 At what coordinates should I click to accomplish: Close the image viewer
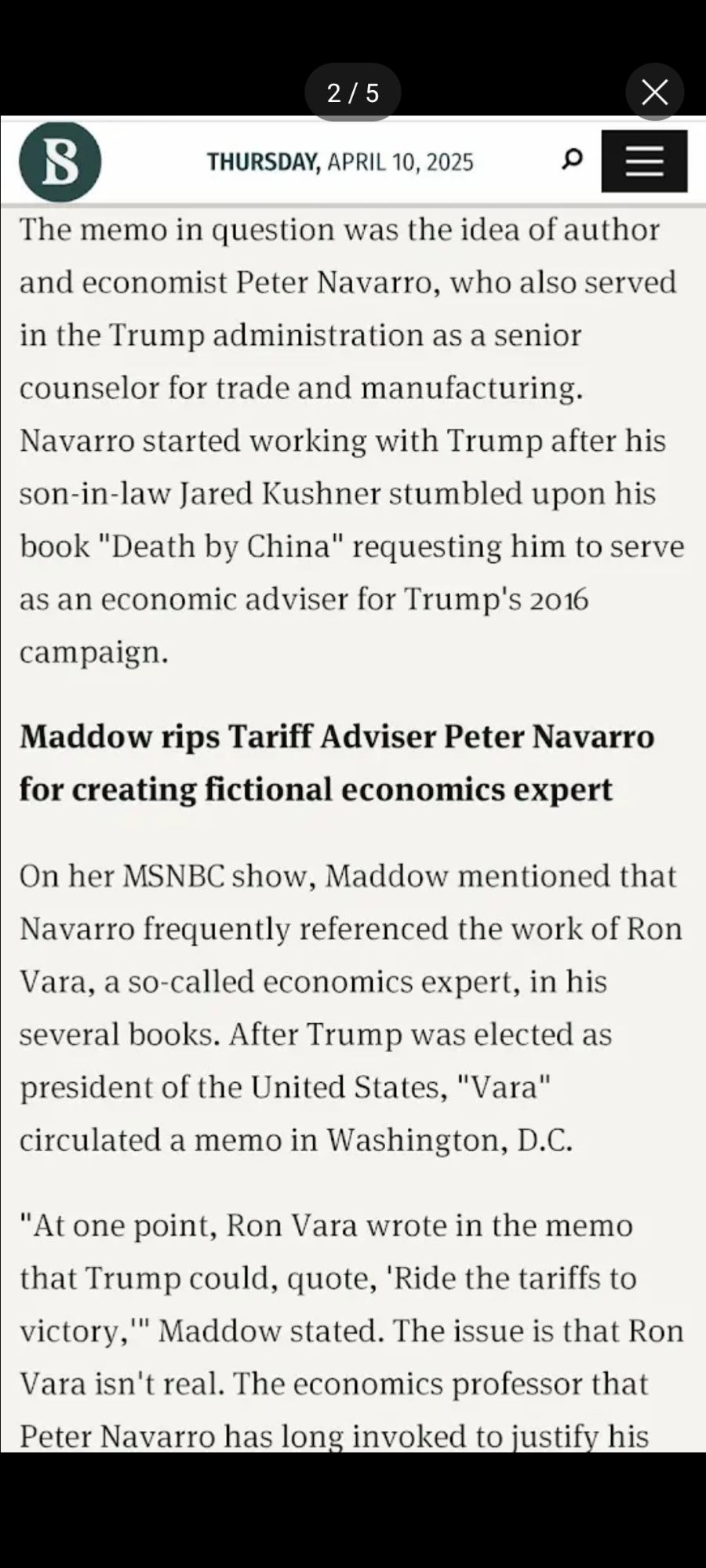point(654,92)
